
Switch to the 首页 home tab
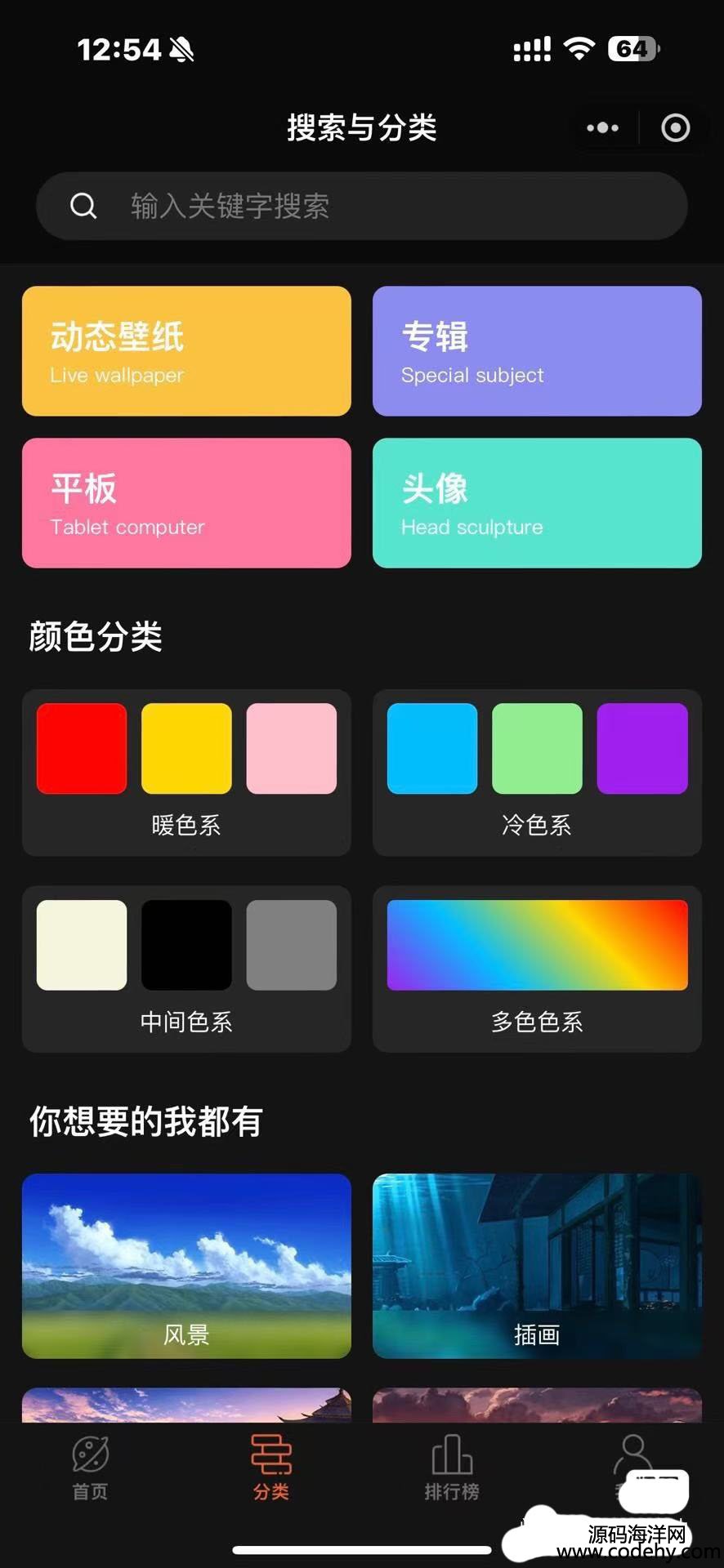[91, 1468]
